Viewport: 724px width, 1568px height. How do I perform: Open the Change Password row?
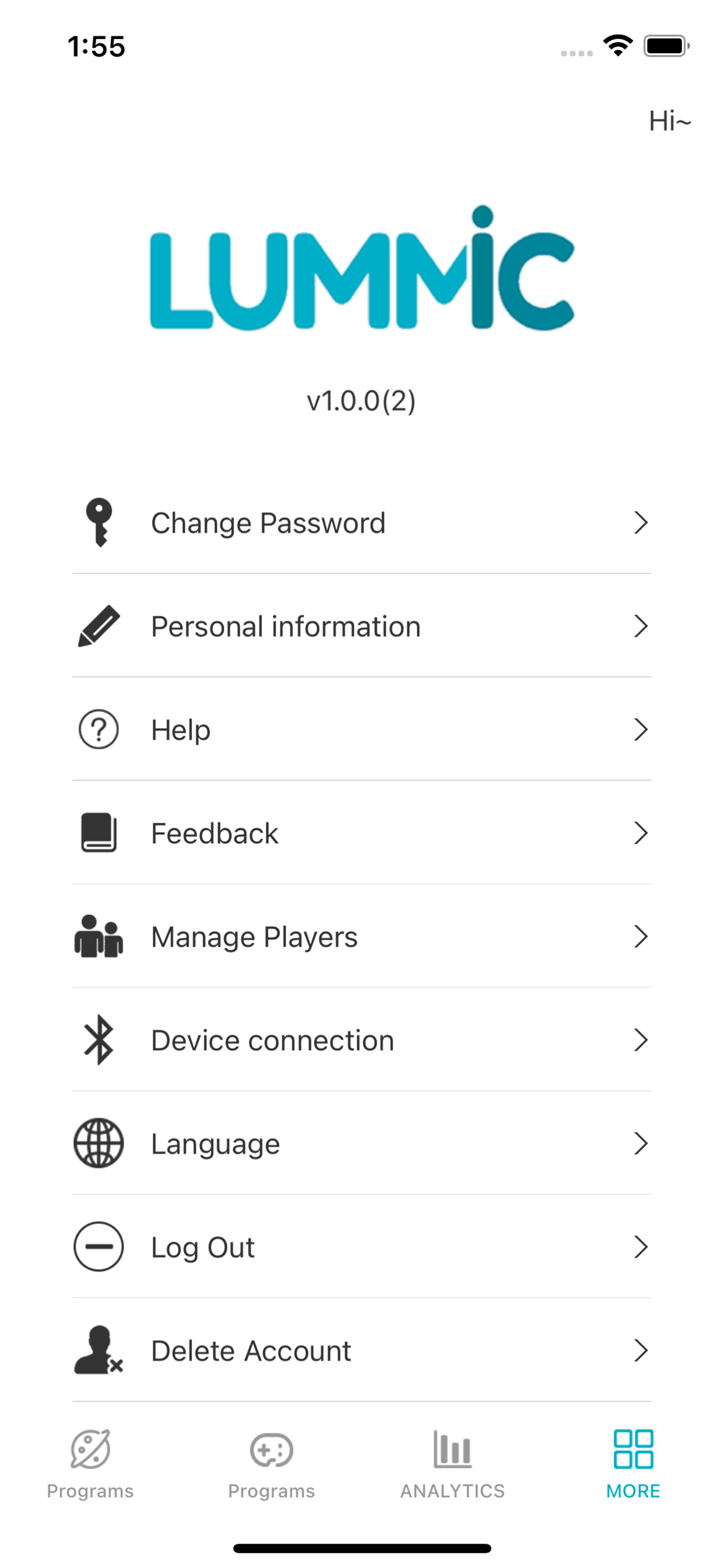point(362,522)
